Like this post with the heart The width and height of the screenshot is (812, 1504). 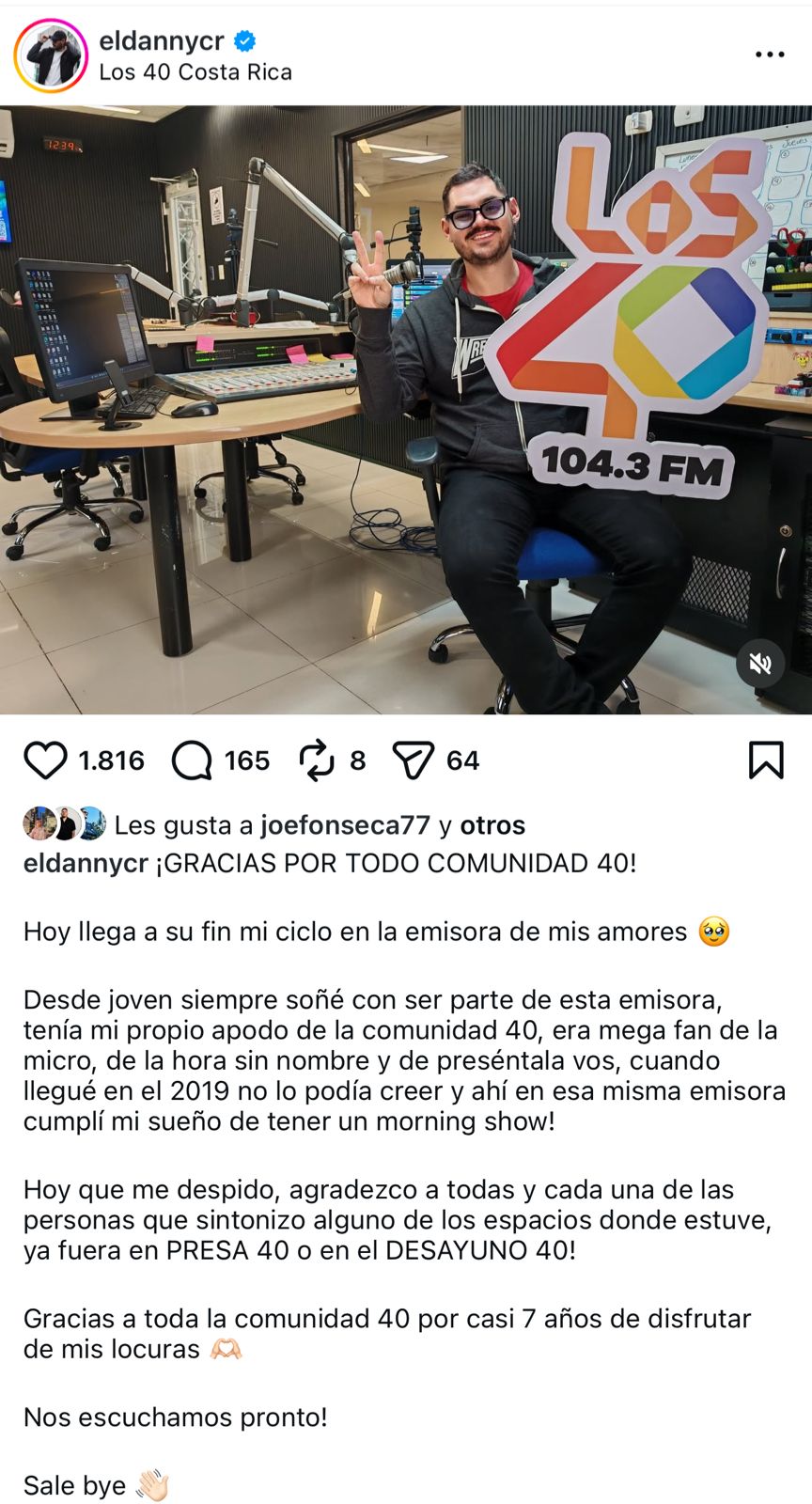[x=45, y=760]
